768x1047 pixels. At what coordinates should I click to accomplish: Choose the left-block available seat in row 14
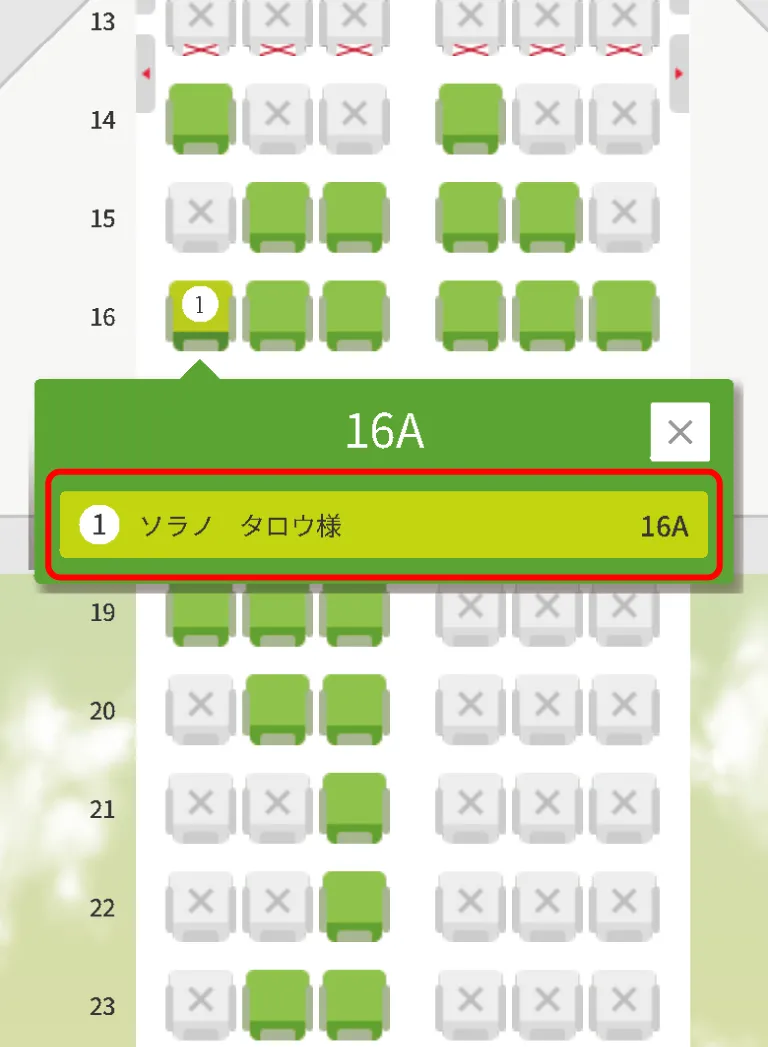tap(200, 117)
